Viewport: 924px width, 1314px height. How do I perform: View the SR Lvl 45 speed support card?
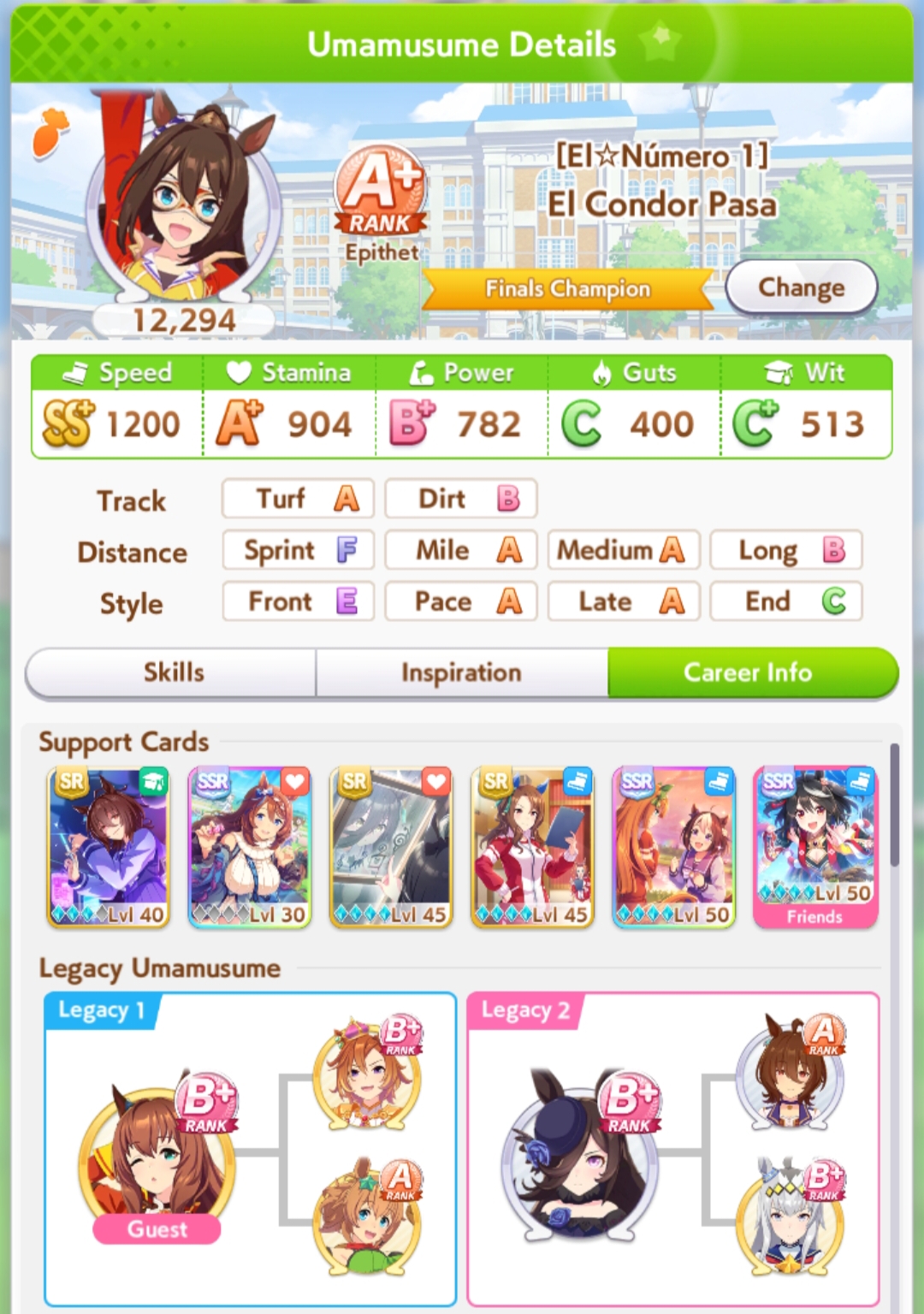pyautogui.click(x=532, y=847)
